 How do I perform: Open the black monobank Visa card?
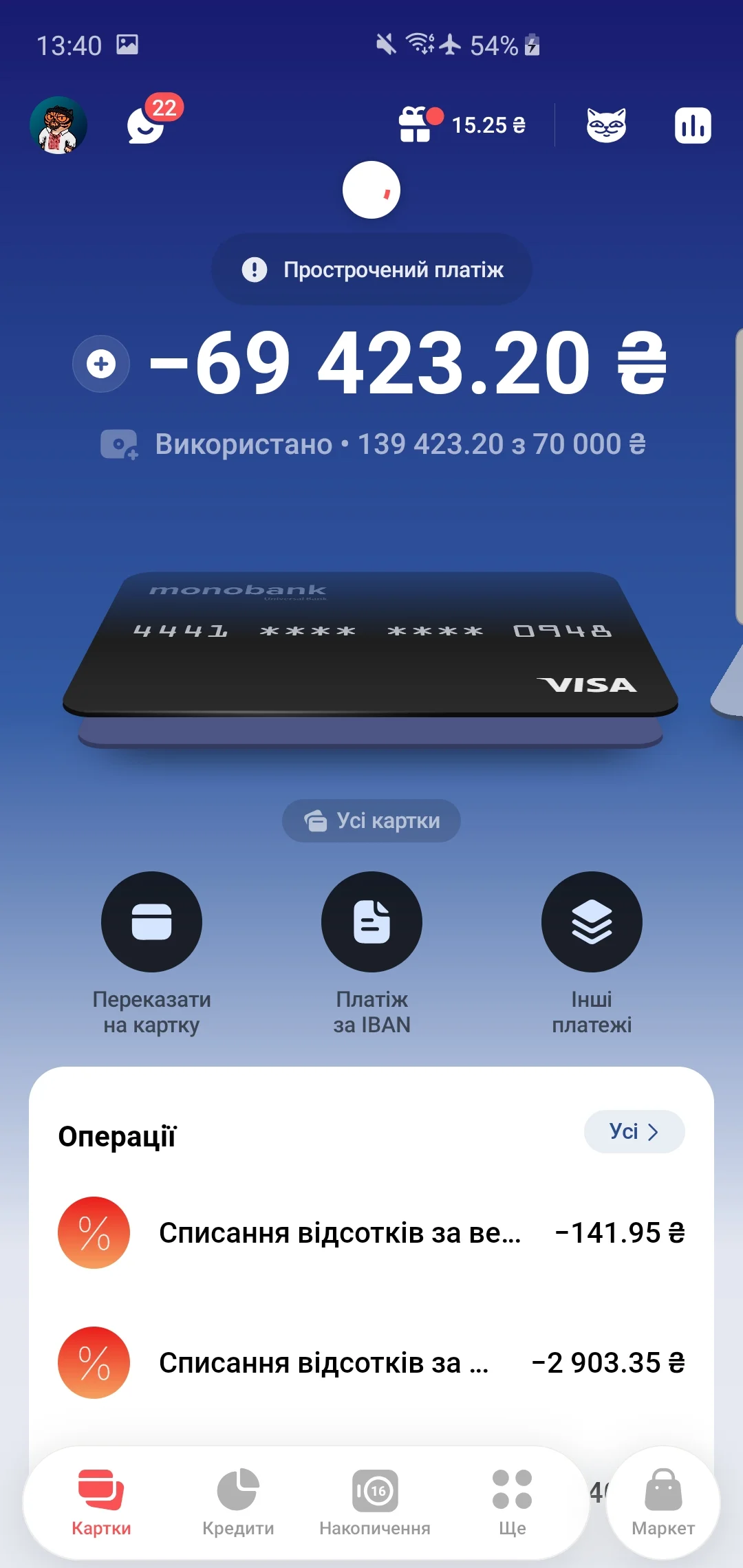[371, 643]
